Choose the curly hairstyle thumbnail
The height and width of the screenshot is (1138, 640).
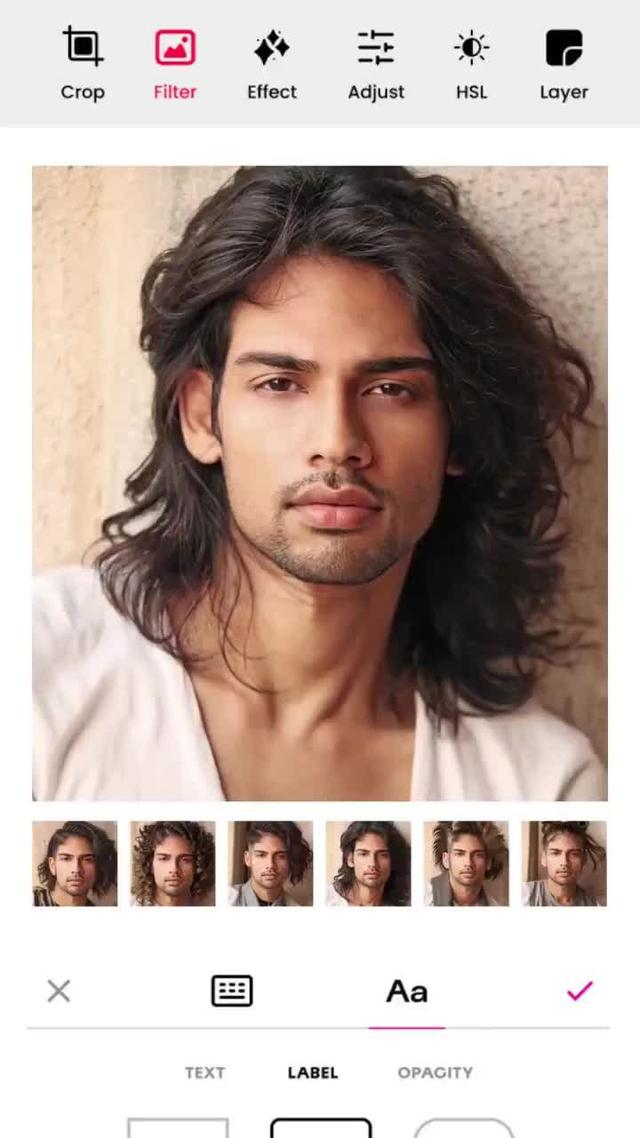tap(173, 863)
